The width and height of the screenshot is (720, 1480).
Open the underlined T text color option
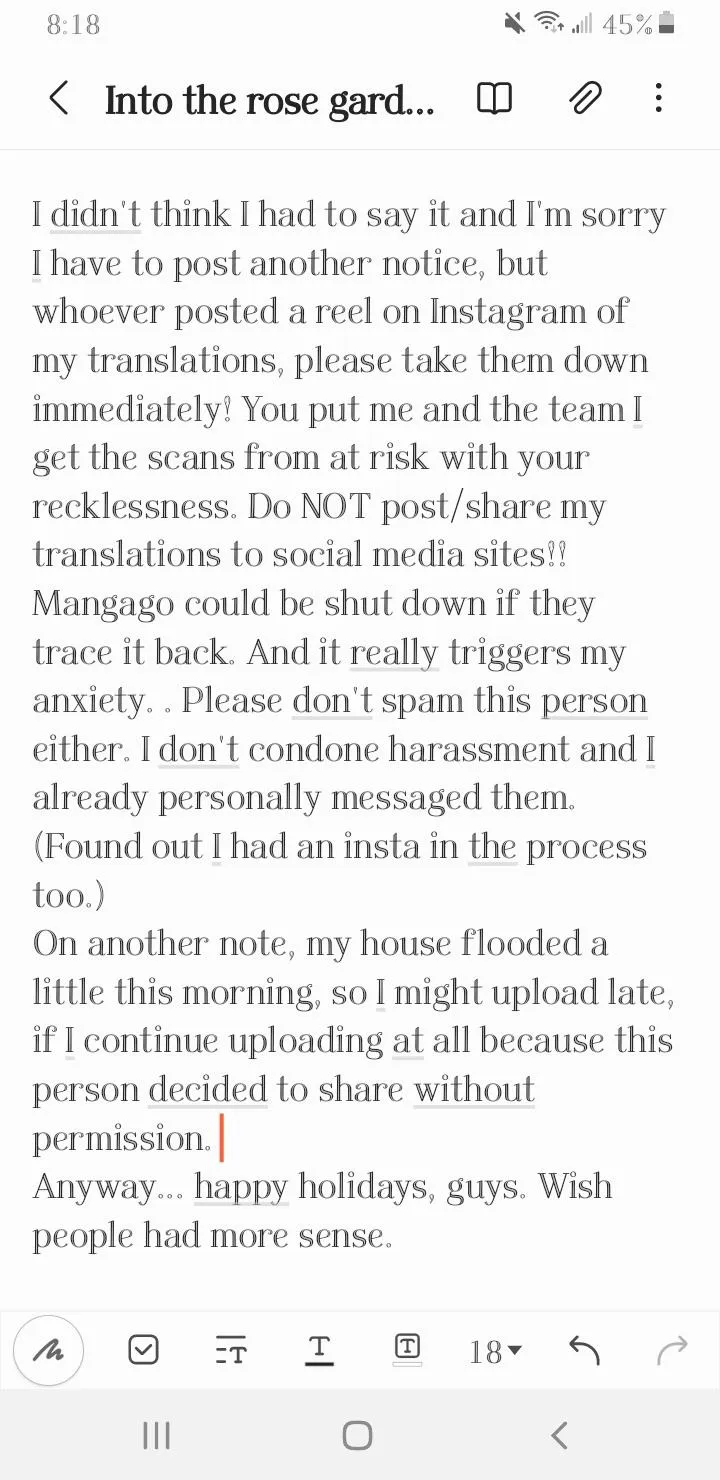click(x=318, y=1350)
